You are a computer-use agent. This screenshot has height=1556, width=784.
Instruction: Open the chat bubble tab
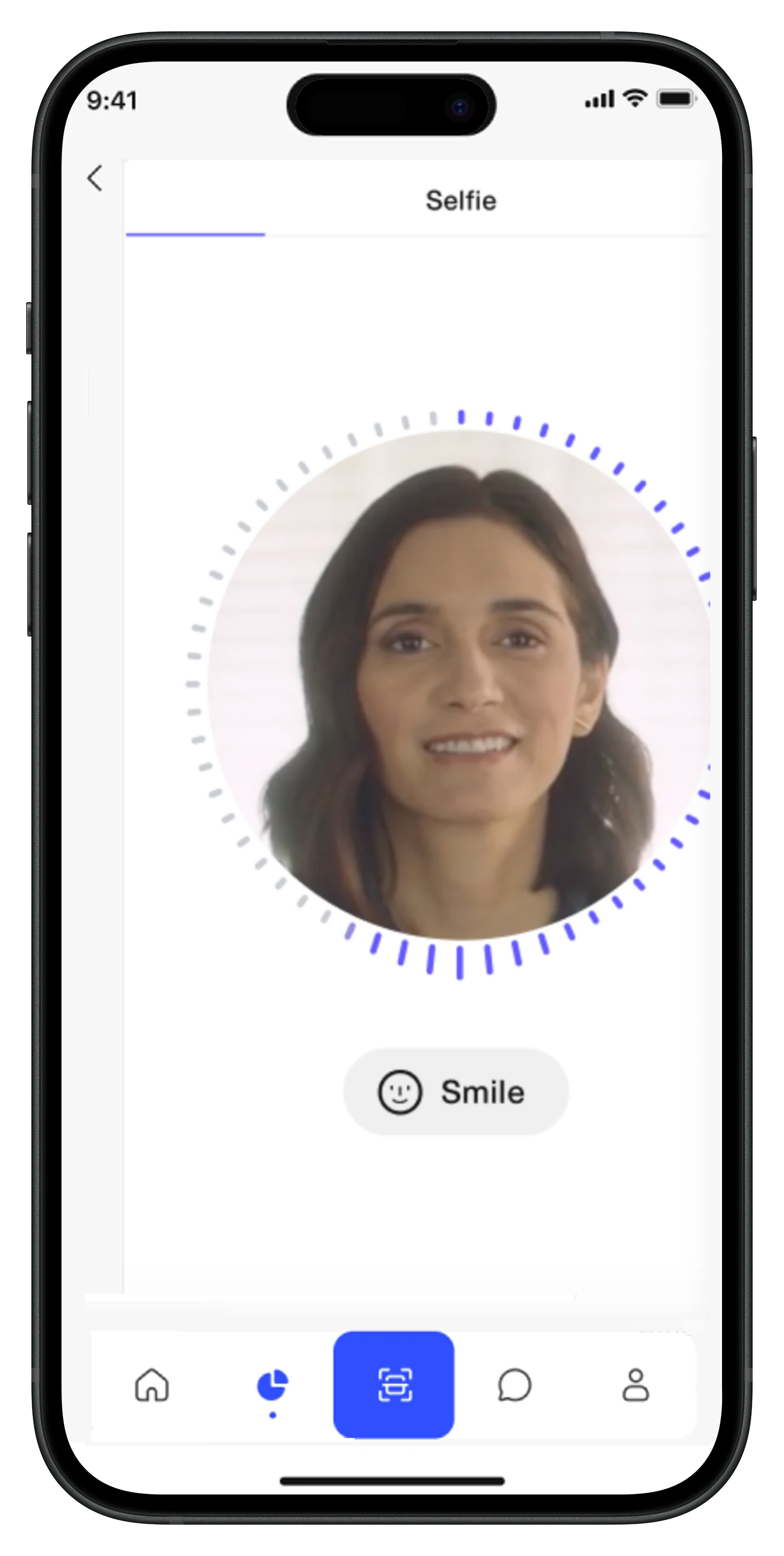[514, 1384]
